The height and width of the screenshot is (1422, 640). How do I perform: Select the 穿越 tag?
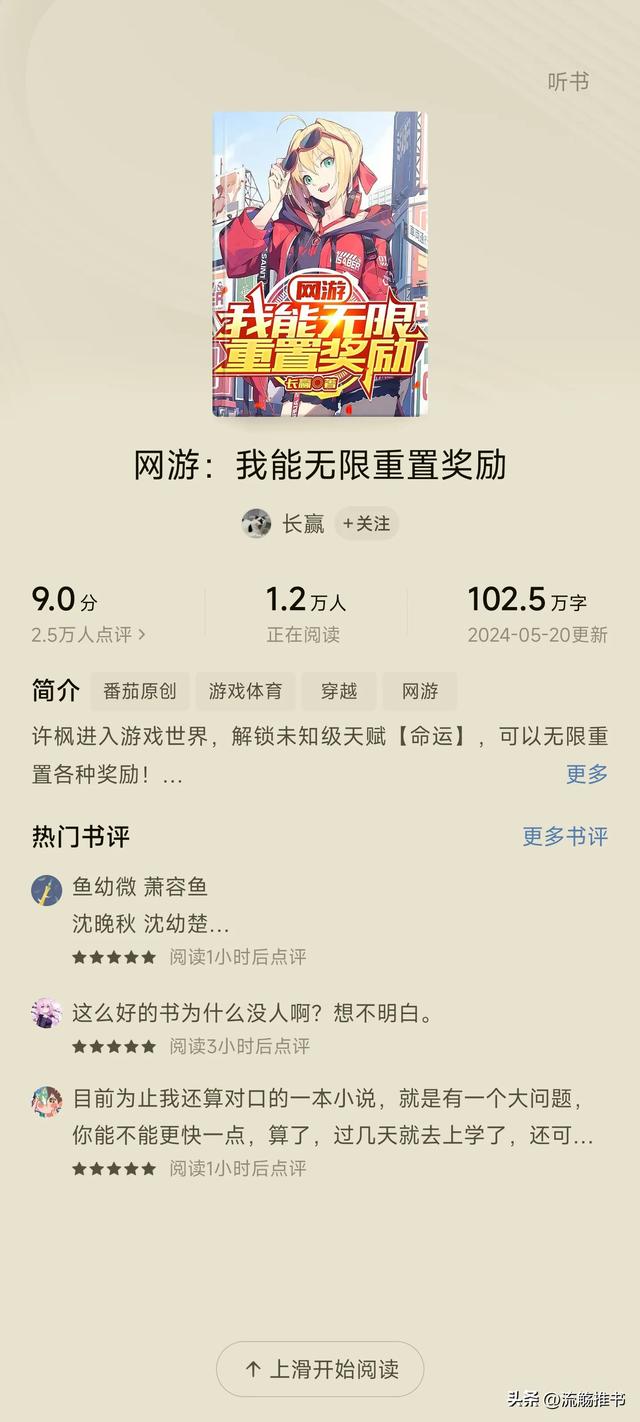pyautogui.click(x=339, y=691)
